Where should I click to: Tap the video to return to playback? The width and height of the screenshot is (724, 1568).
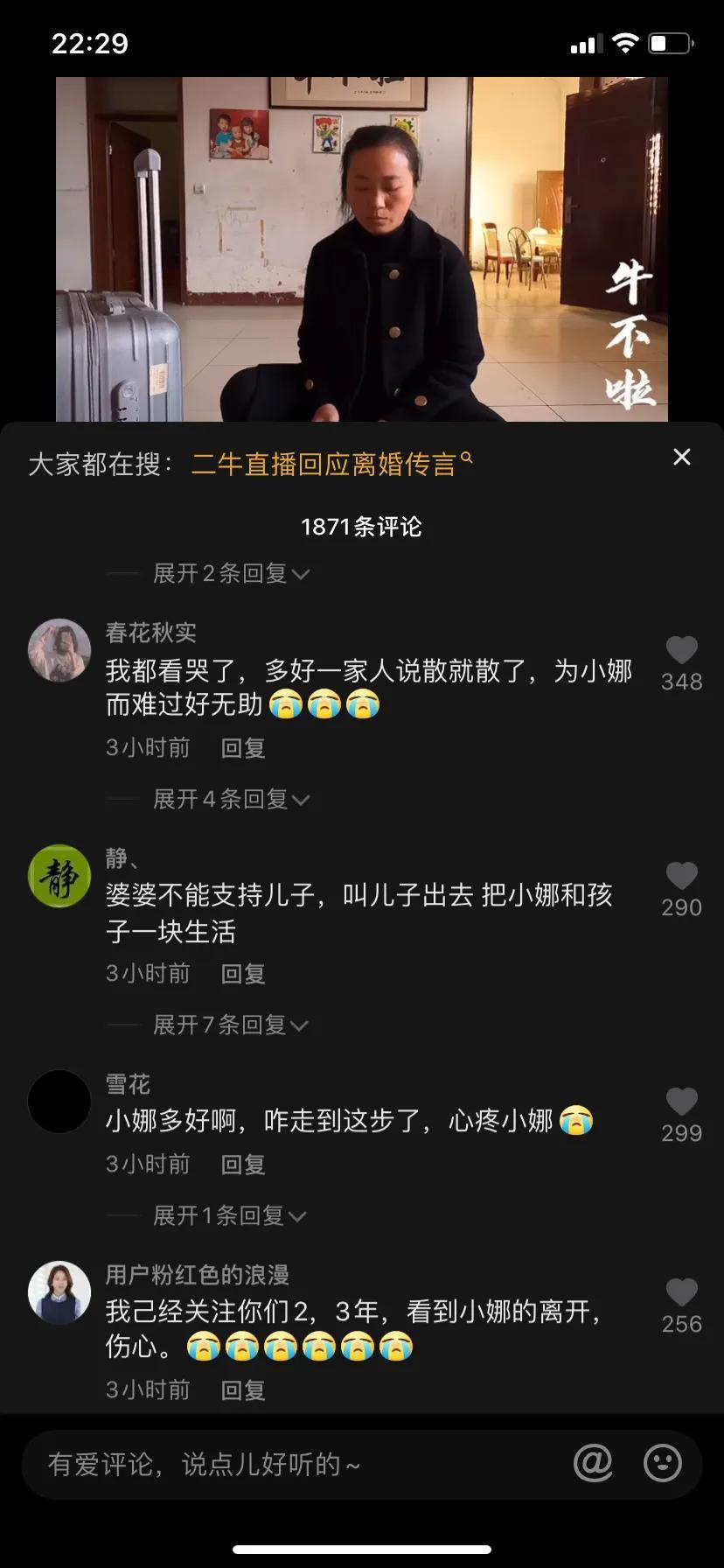[x=362, y=249]
